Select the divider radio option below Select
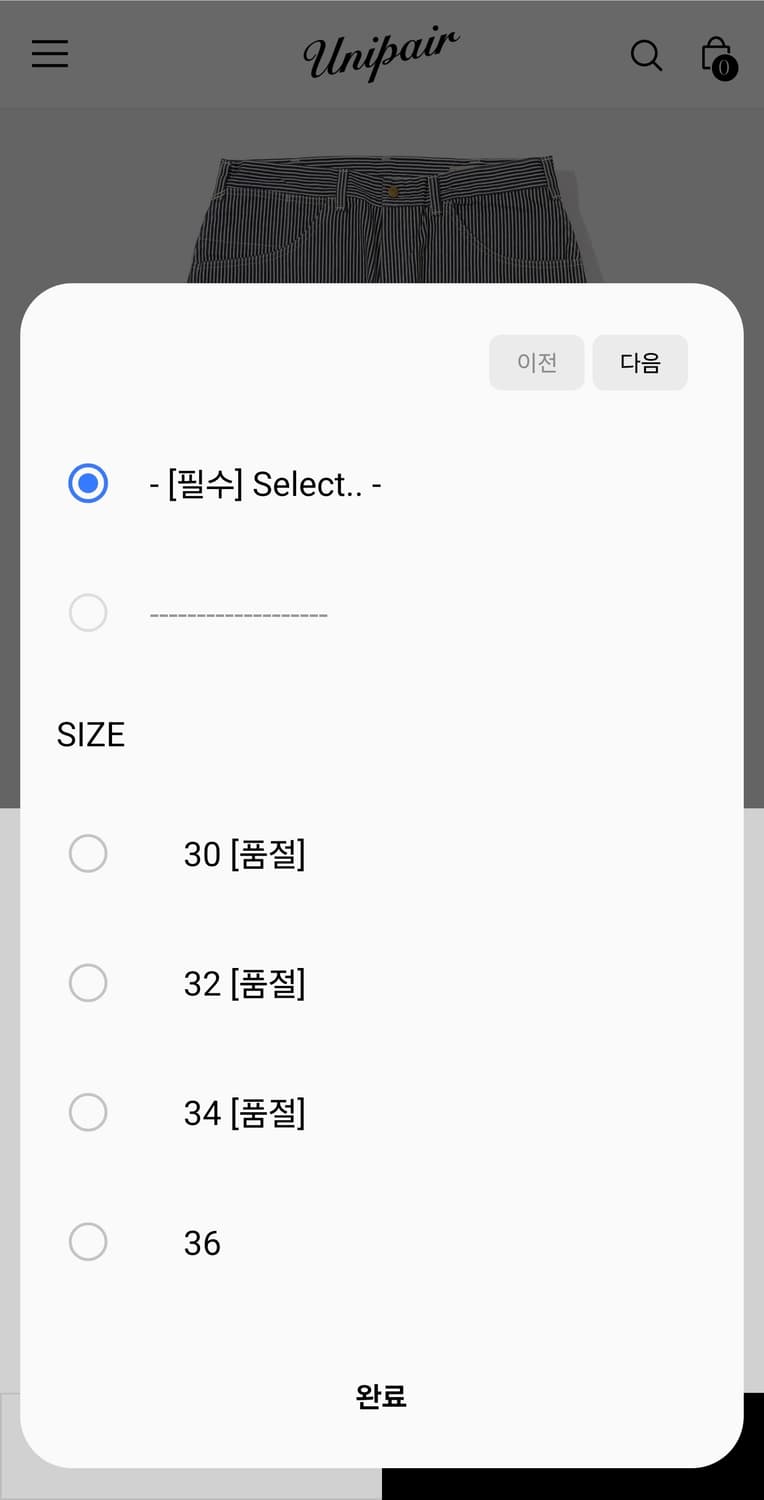Screen dimensions: 764x1500 [88, 612]
